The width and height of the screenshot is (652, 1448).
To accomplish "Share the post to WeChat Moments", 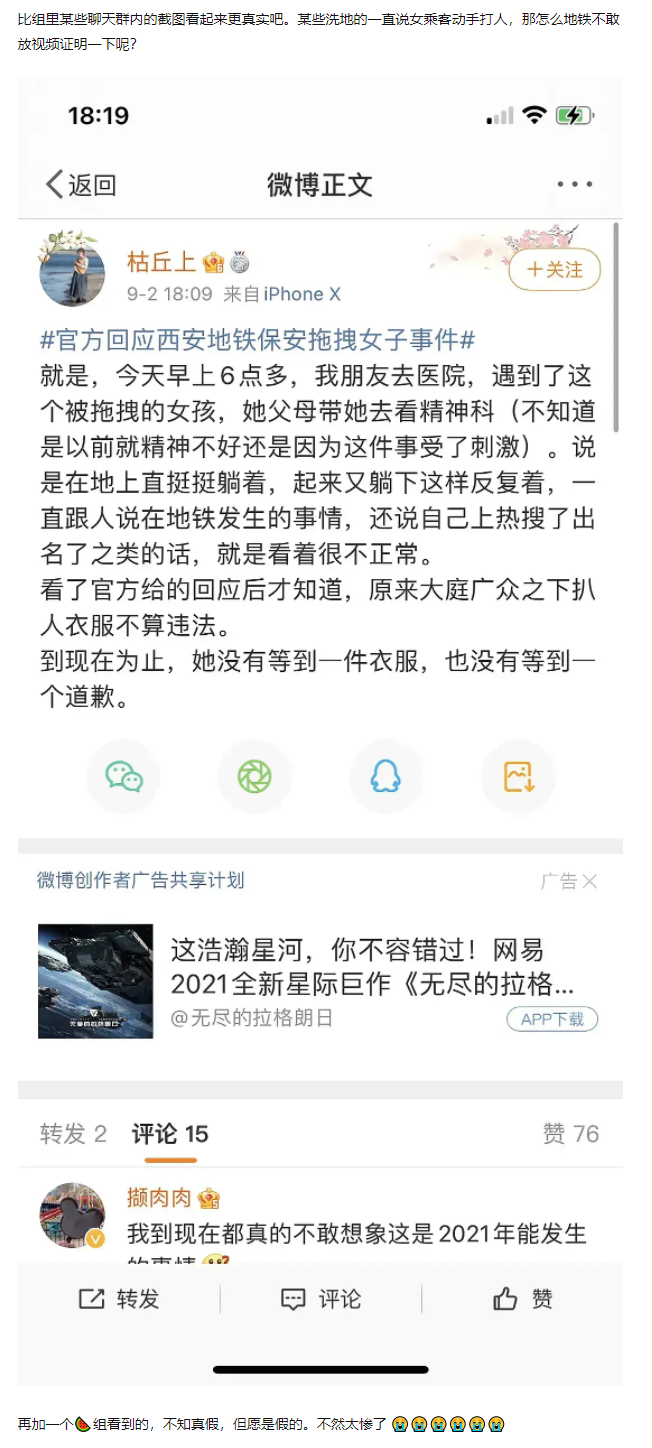I will click(254, 777).
